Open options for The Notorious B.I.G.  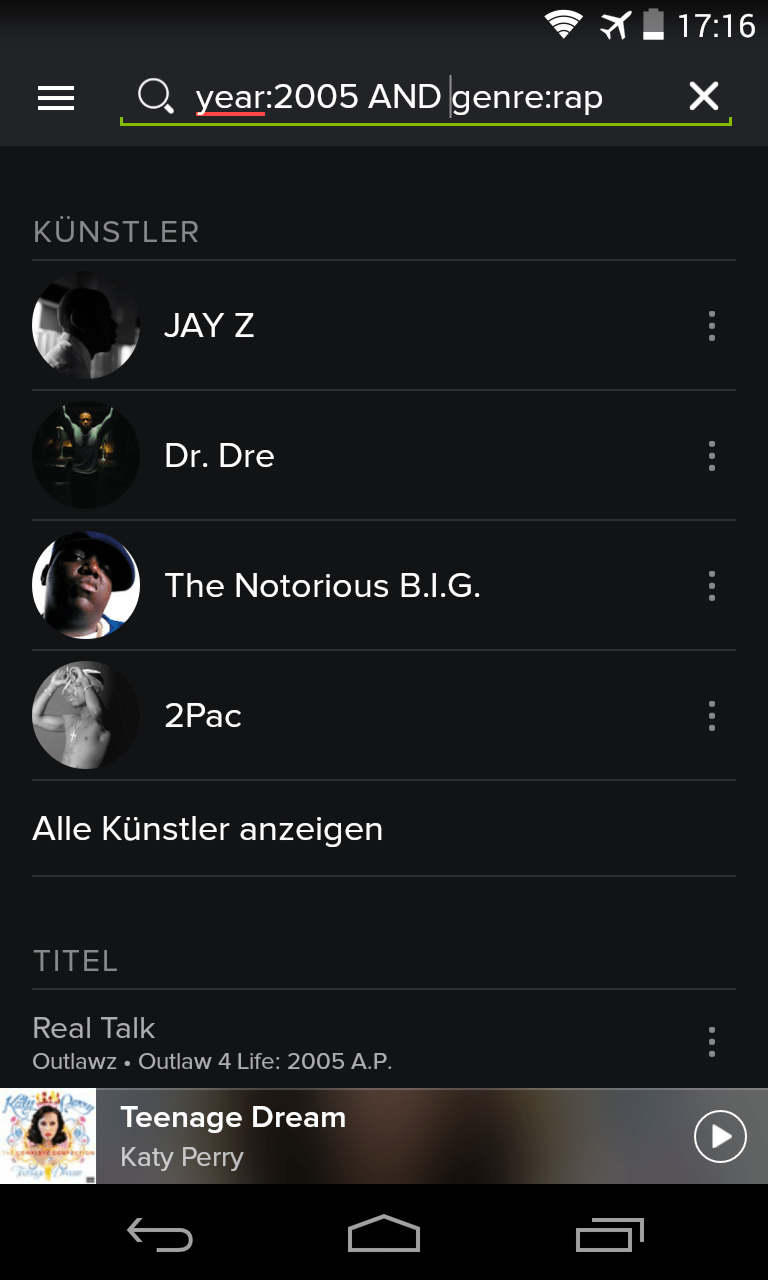(x=711, y=586)
